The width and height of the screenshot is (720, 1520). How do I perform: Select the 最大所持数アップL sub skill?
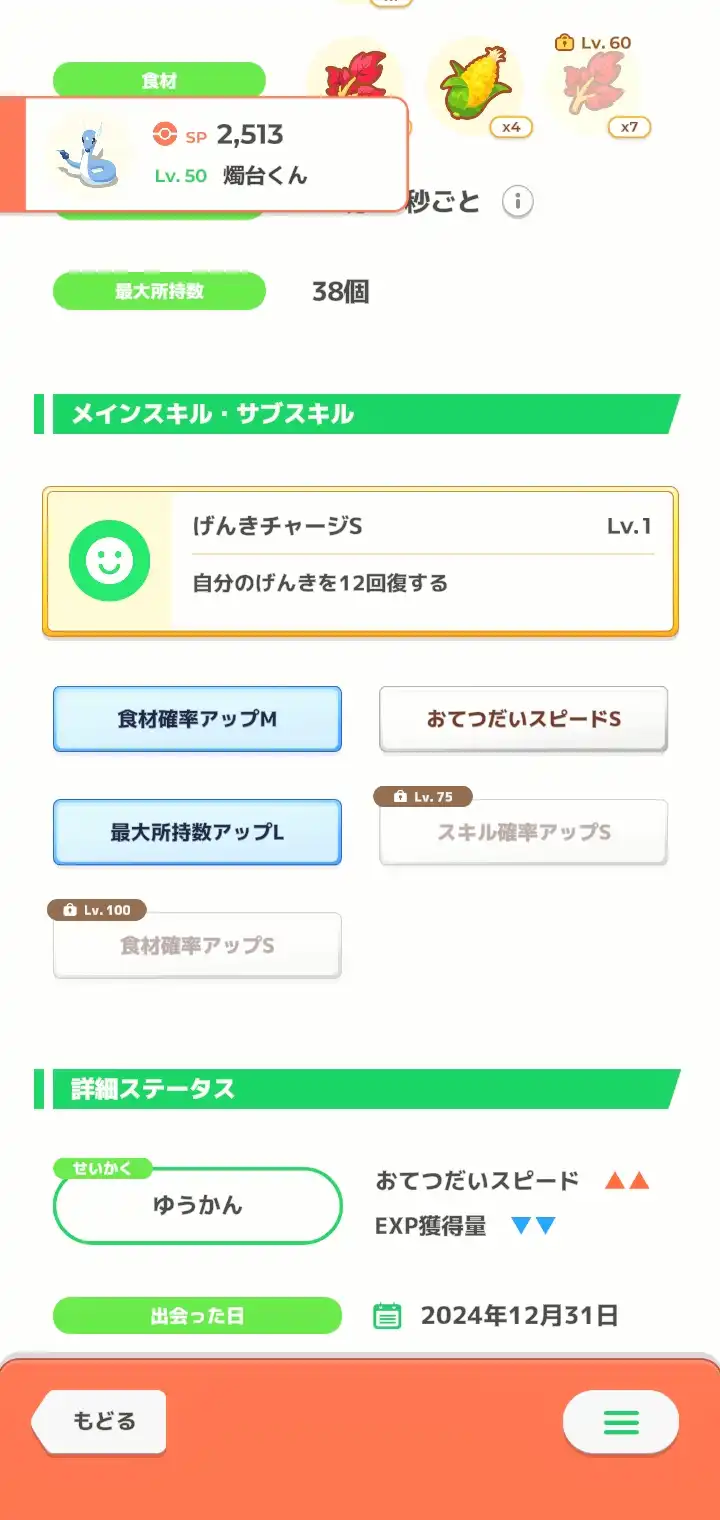[197, 832]
